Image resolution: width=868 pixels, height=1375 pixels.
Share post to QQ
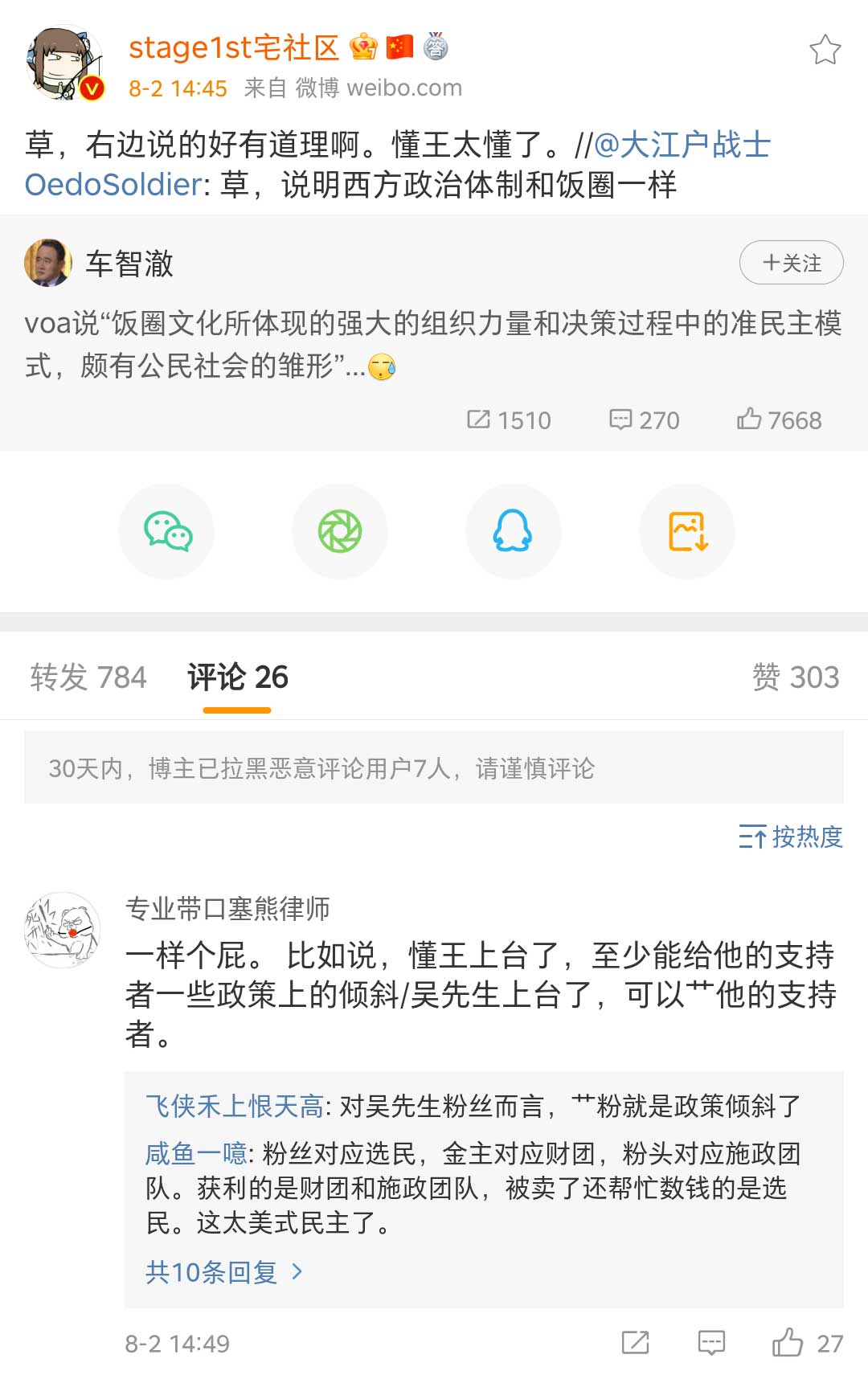click(513, 531)
